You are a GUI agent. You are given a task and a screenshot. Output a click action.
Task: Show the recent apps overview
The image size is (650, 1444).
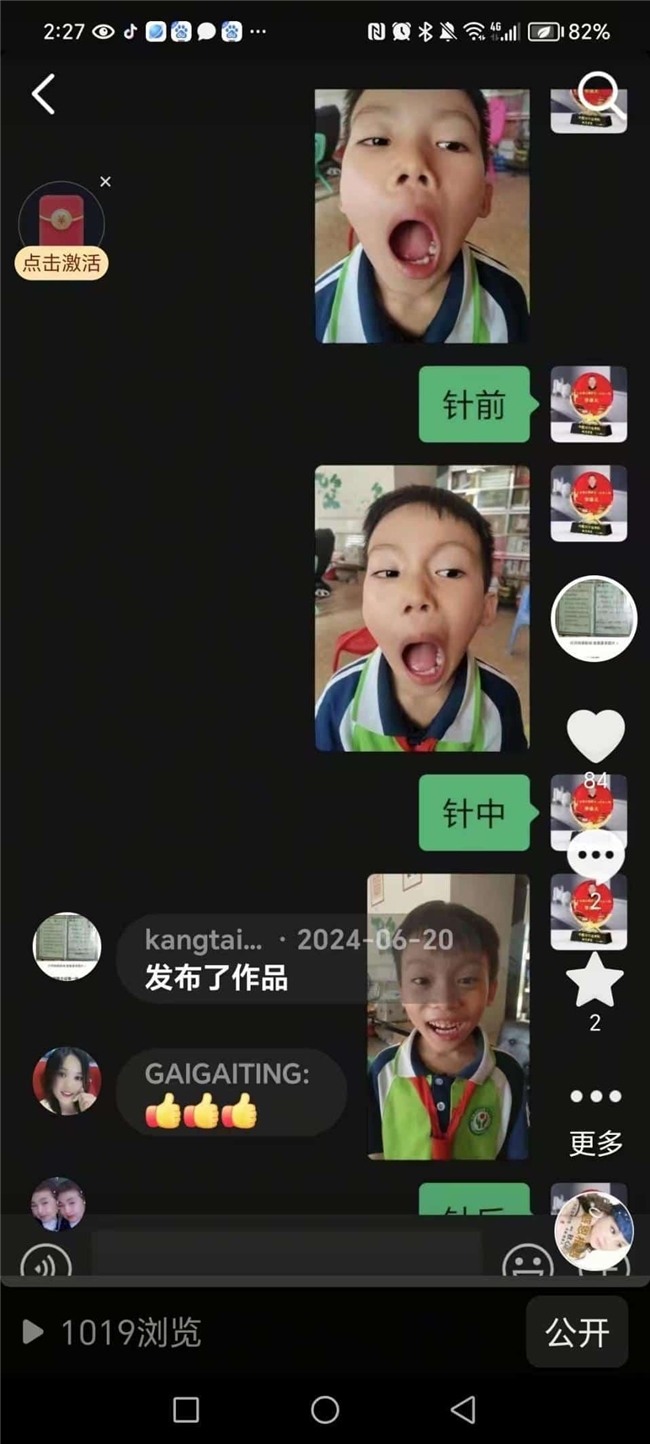point(186,1410)
